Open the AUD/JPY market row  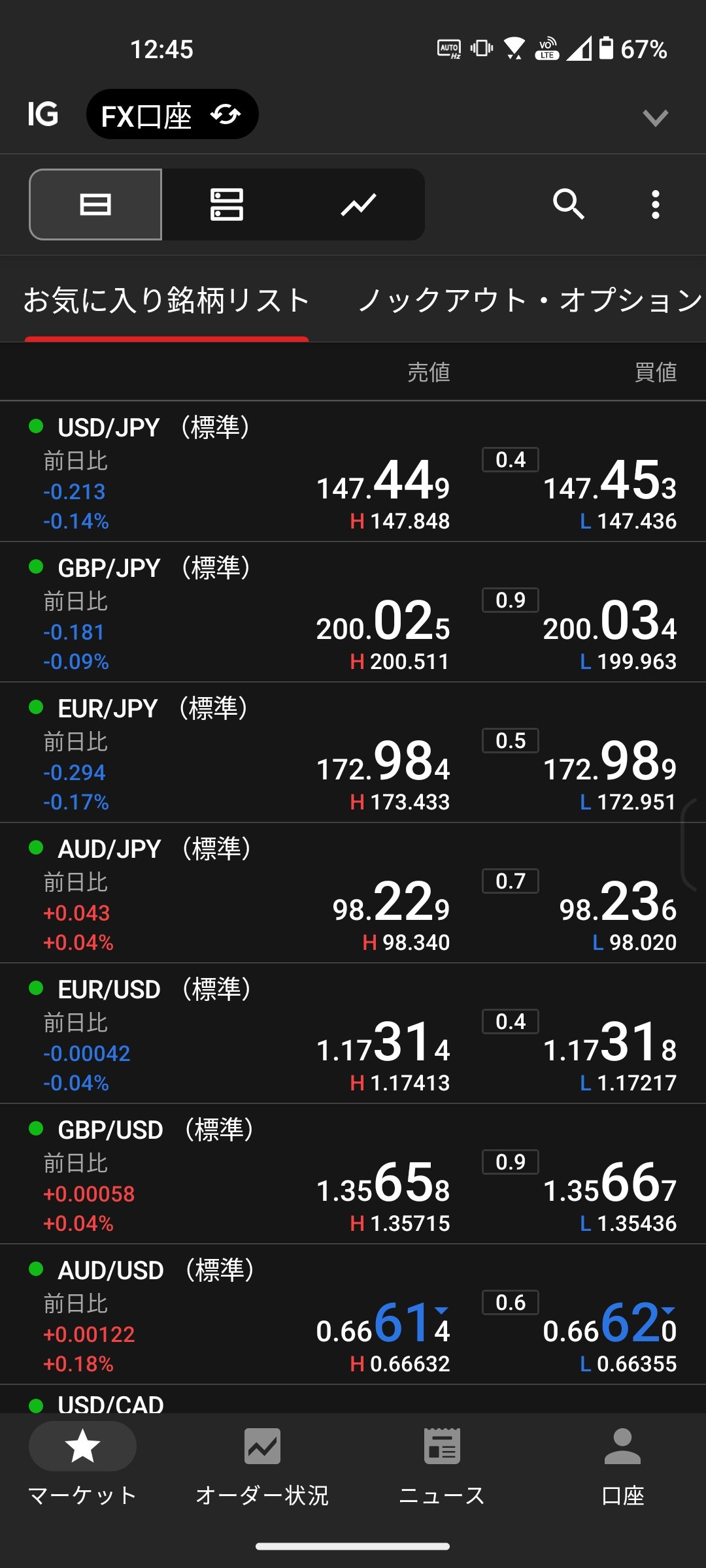click(x=353, y=893)
